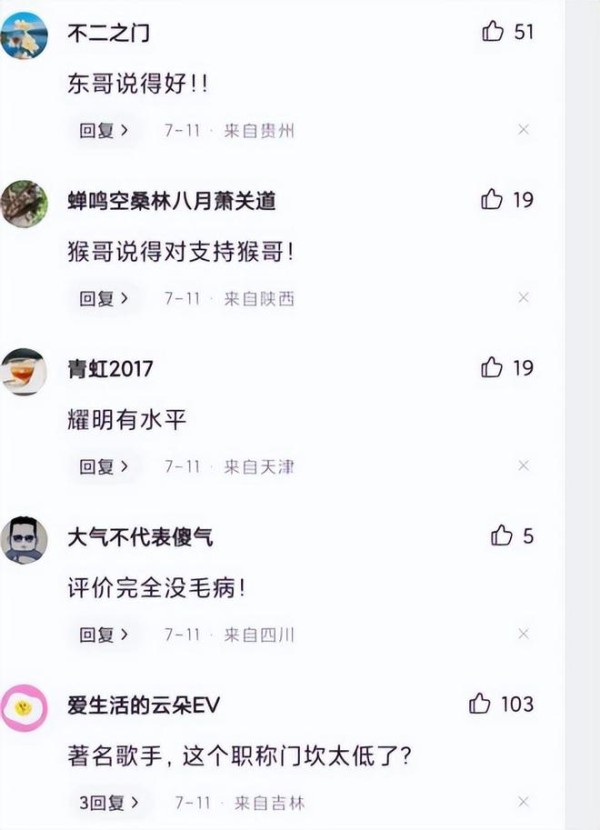Dismiss the comment from 蝉鸣空桑林八月萧关道
600x830 pixels.
(x=523, y=298)
